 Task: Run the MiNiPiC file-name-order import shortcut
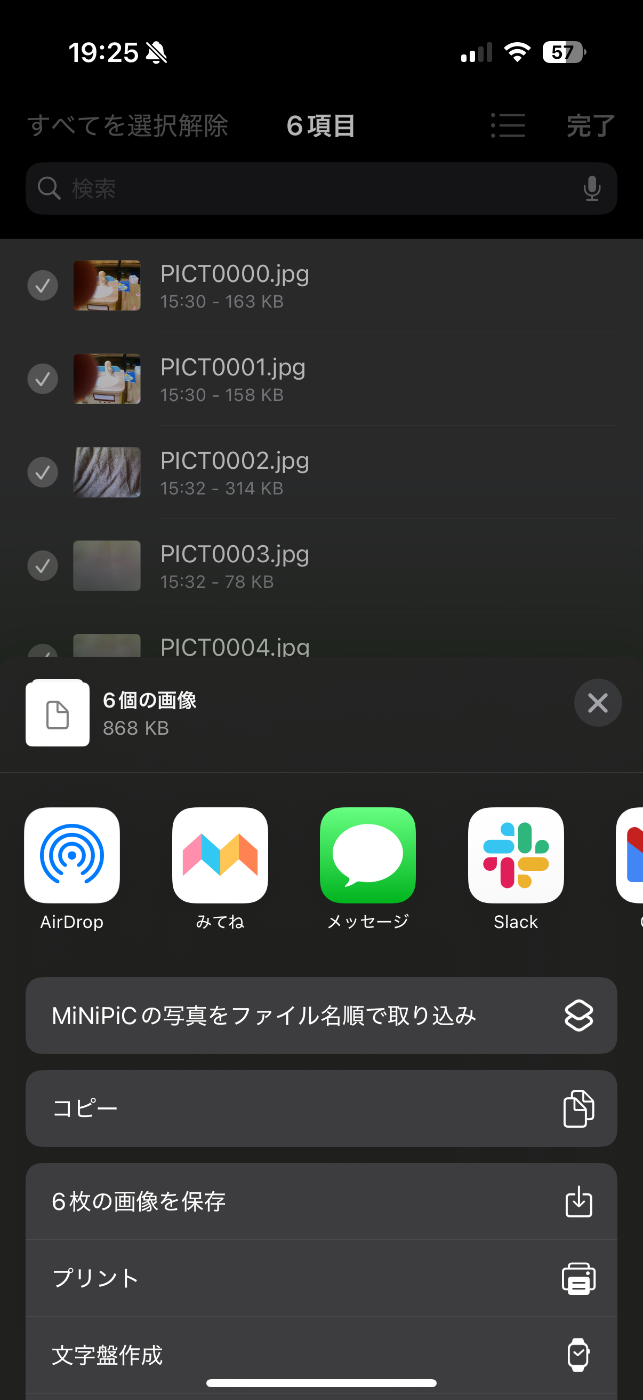pos(321,1016)
